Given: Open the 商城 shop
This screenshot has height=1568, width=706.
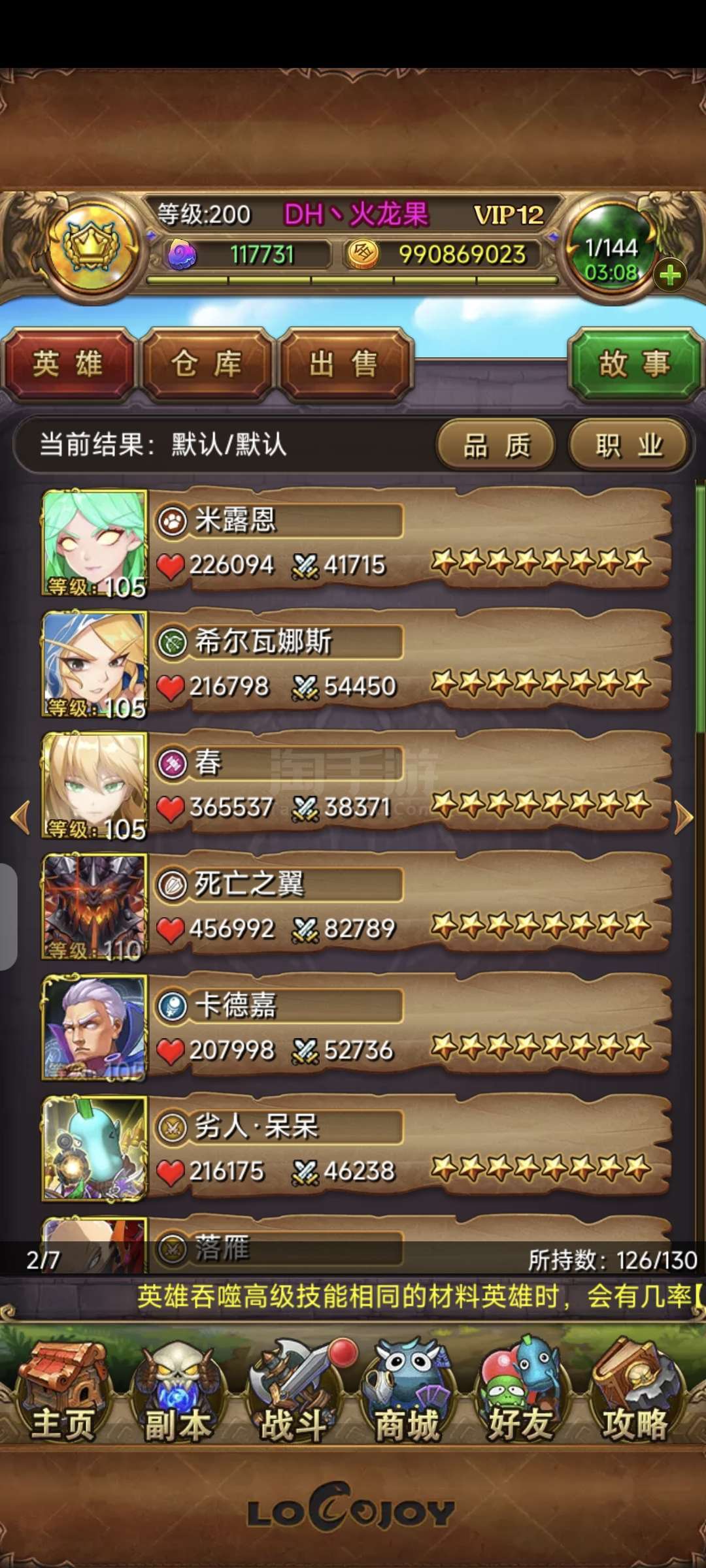Looking at the screenshot, I should pyautogui.click(x=407, y=1392).
